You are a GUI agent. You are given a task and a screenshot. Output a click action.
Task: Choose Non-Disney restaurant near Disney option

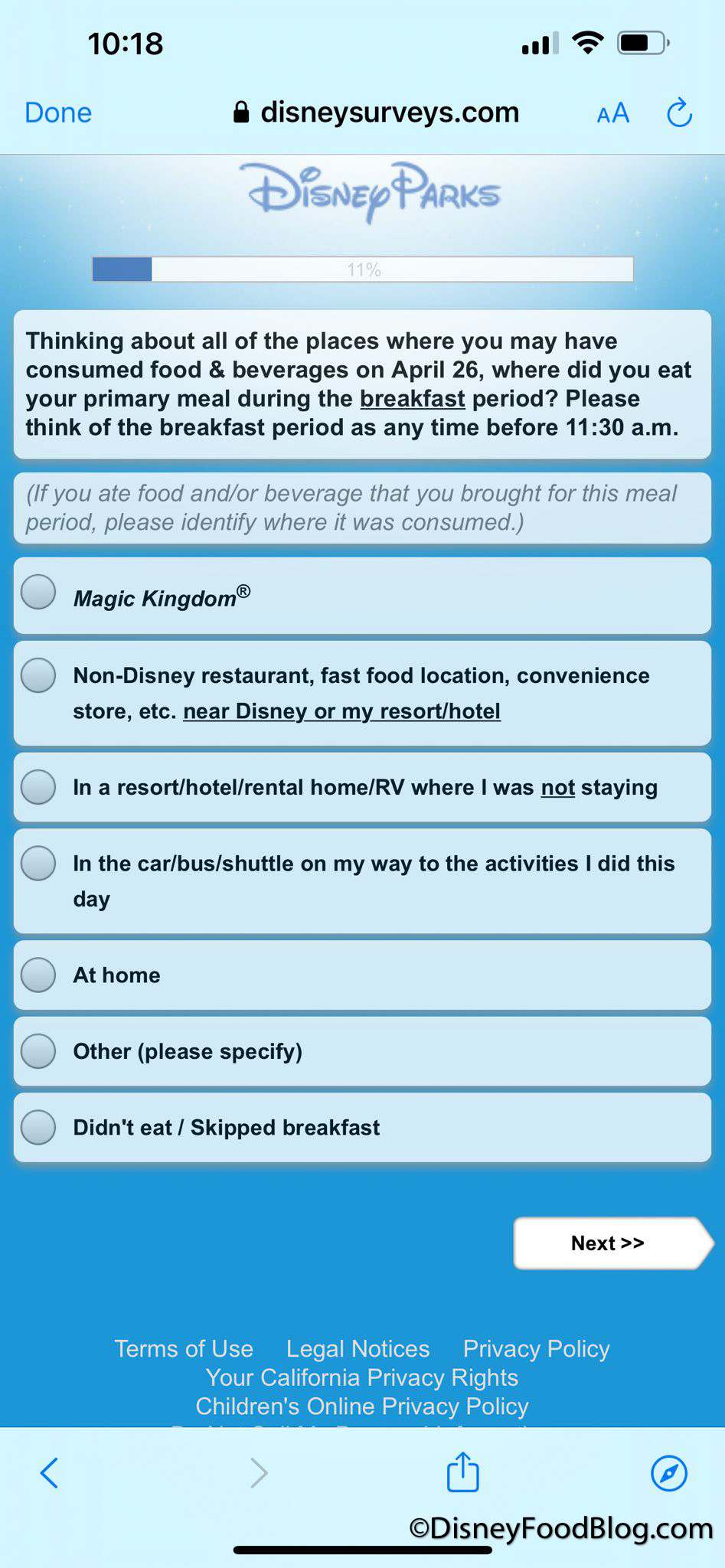click(38, 676)
